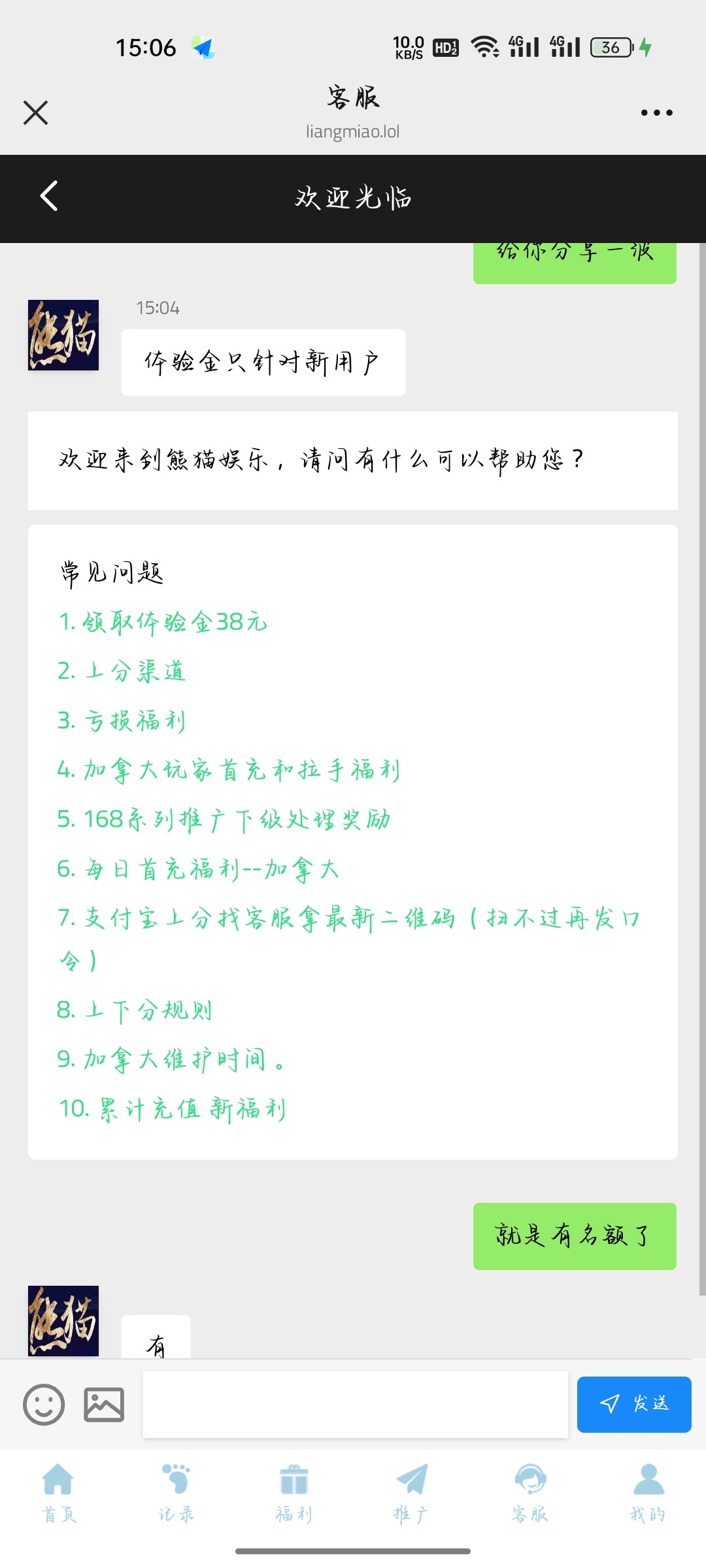Open FAQ 10 累计充值新福利
This screenshot has height=1568, width=706.
coord(173,1109)
